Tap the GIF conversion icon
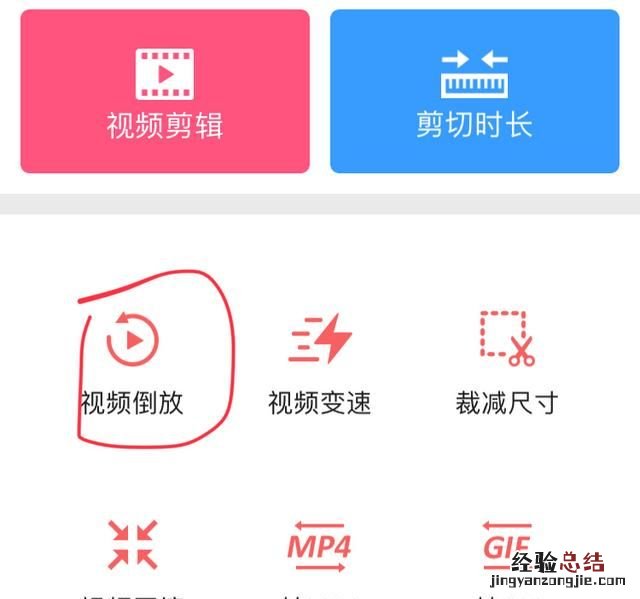Image resolution: width=640 pixels, height=599 pixels. tap(506, 546)
